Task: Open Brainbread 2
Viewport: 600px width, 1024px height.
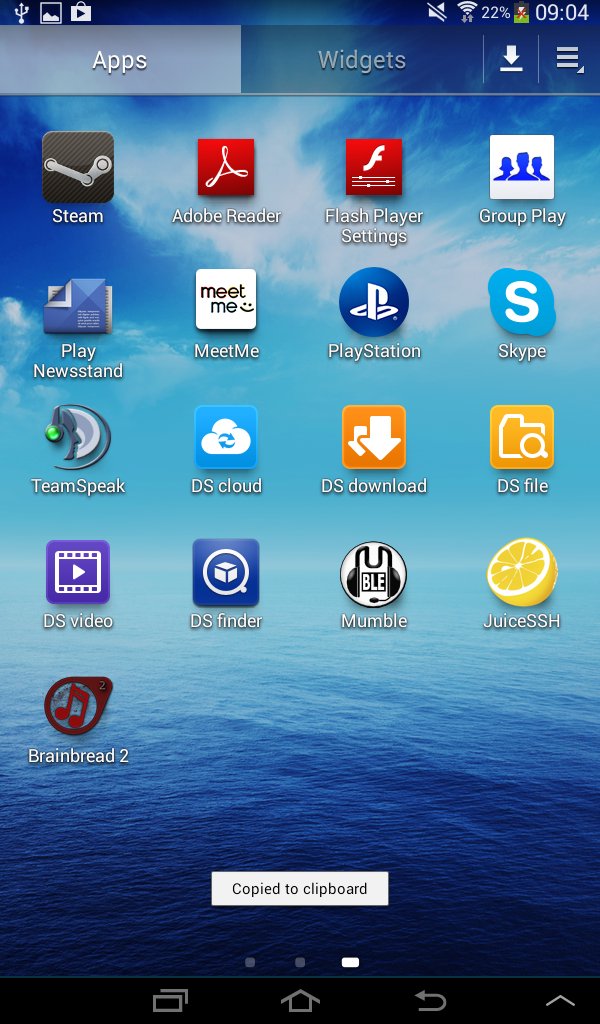Action: click(x=78, y=707)
